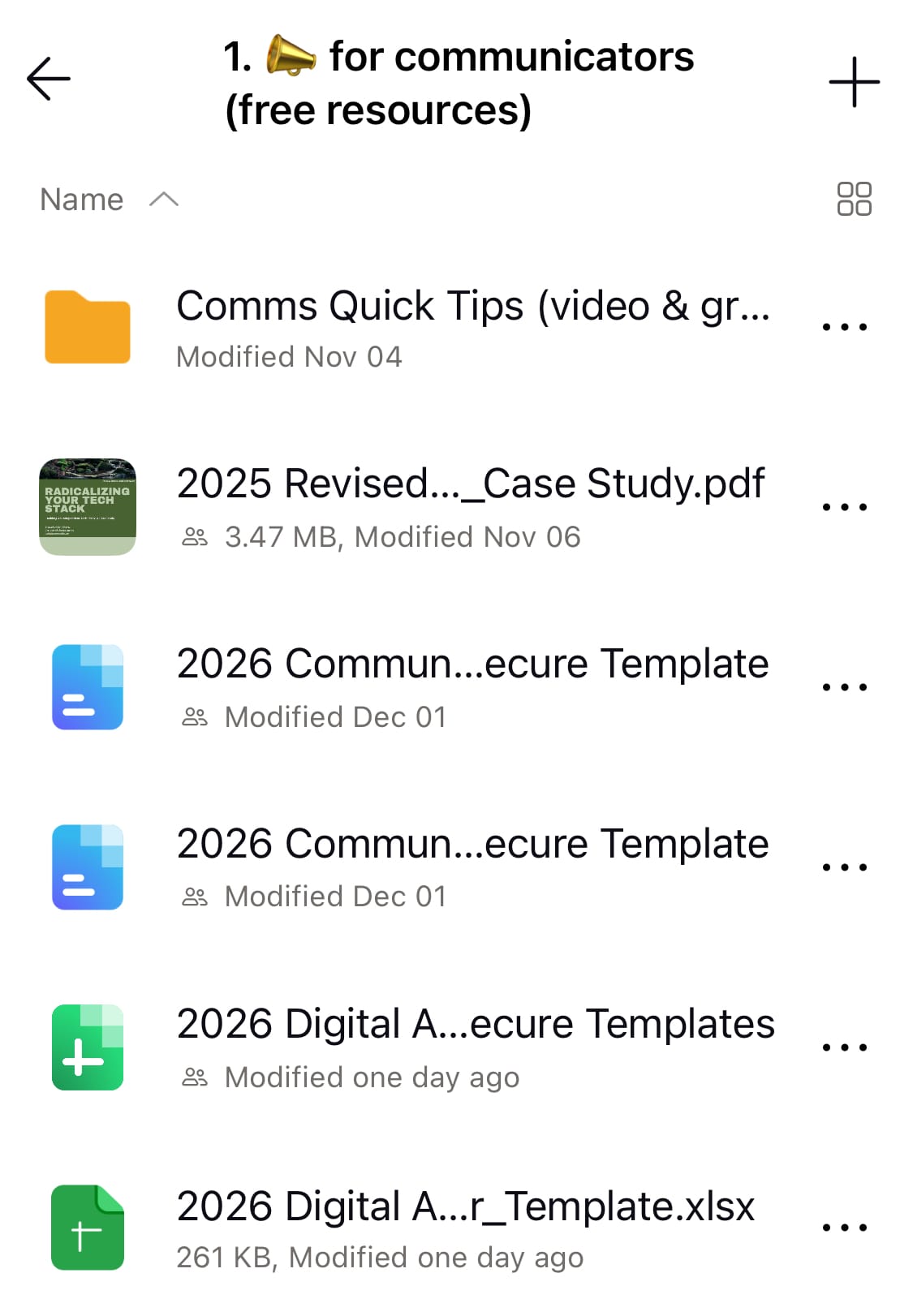Show more options for r_Template.xlsx

845,1228
